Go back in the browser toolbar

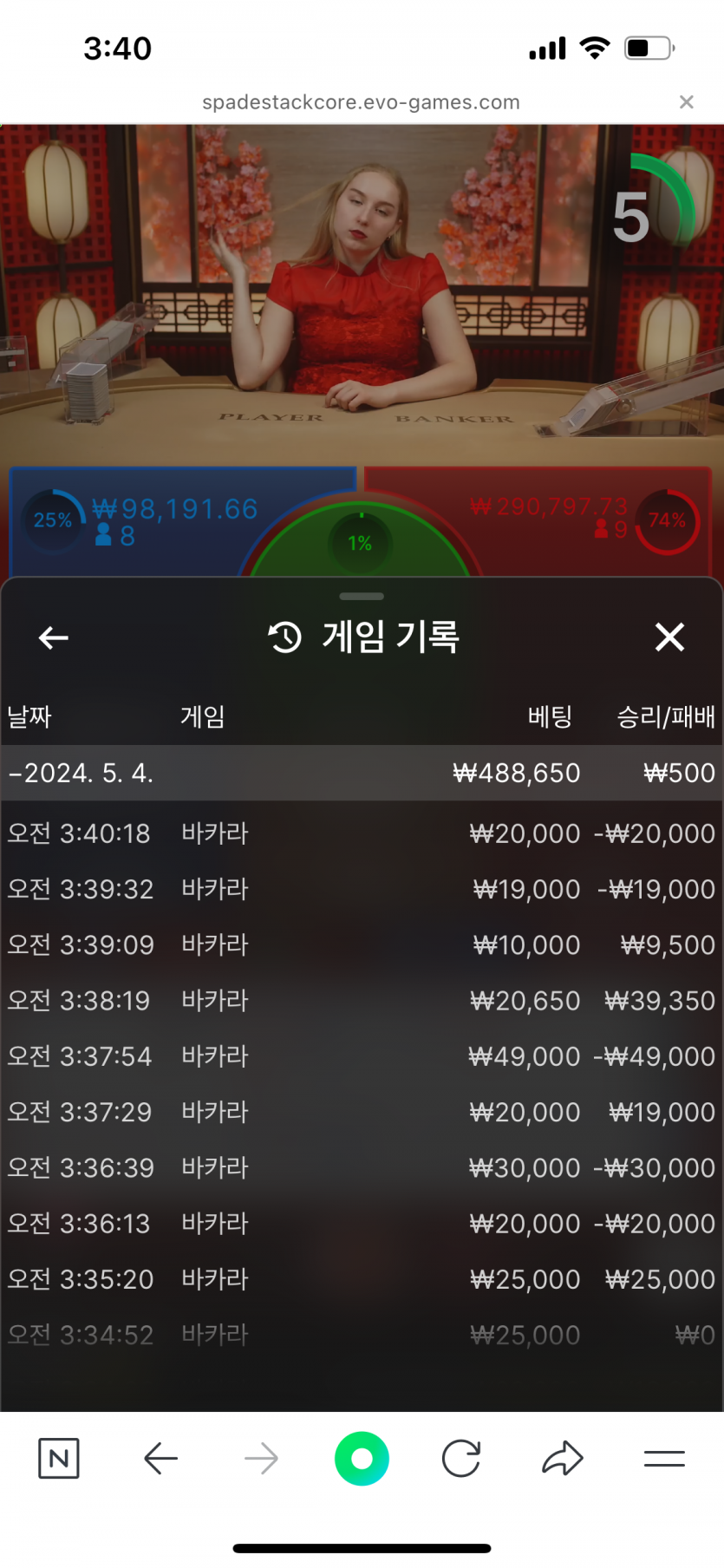pos(161,1459)
